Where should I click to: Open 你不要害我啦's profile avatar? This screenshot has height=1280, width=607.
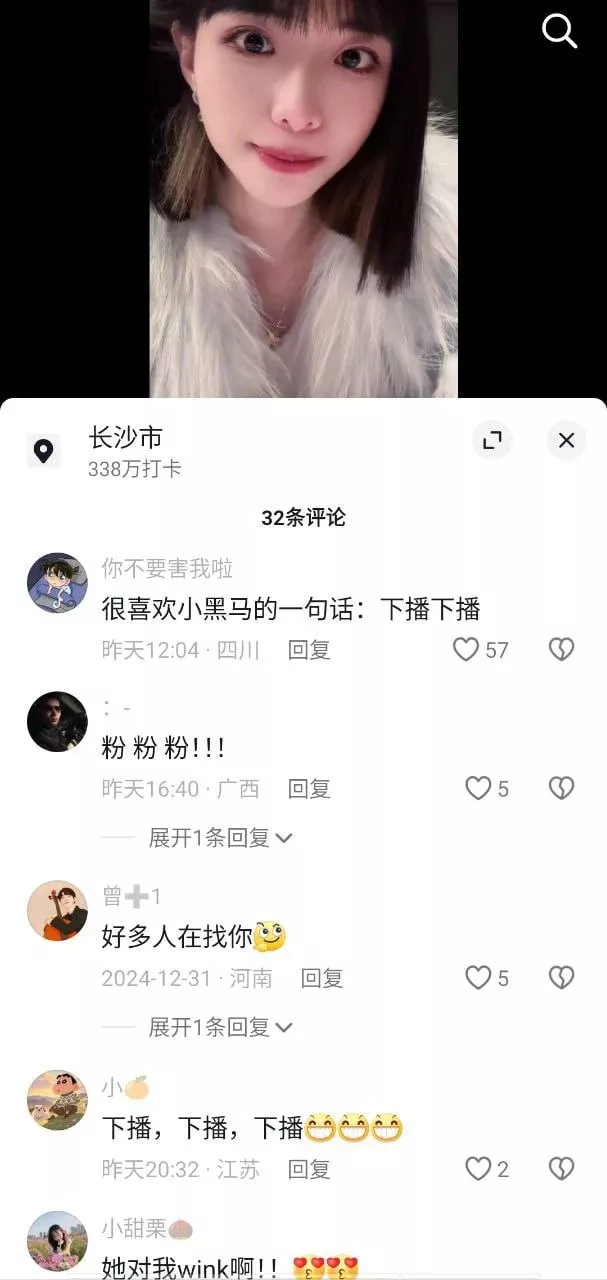[x=57, y=583]
